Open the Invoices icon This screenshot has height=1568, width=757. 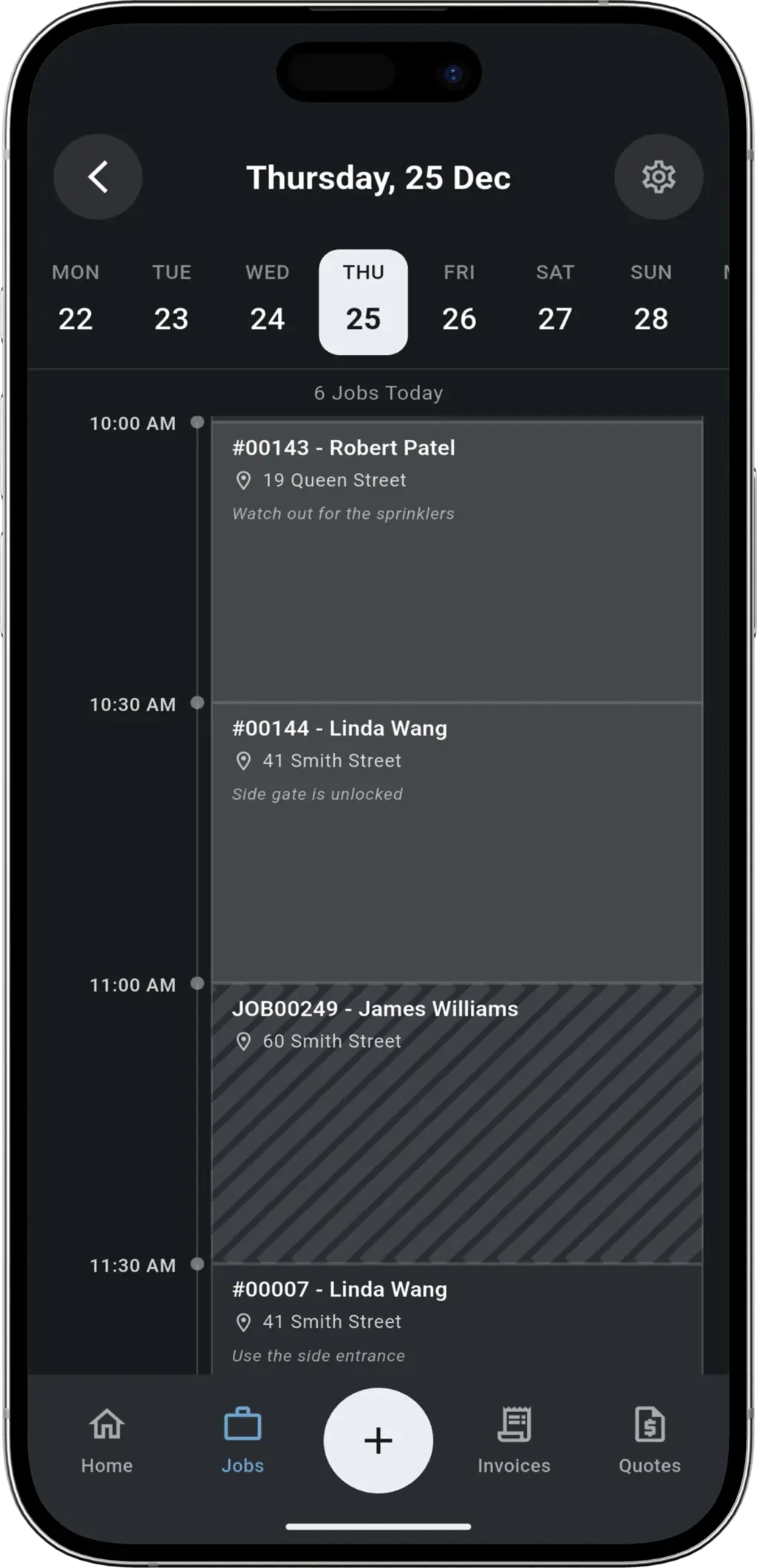tap(515, 1423)
